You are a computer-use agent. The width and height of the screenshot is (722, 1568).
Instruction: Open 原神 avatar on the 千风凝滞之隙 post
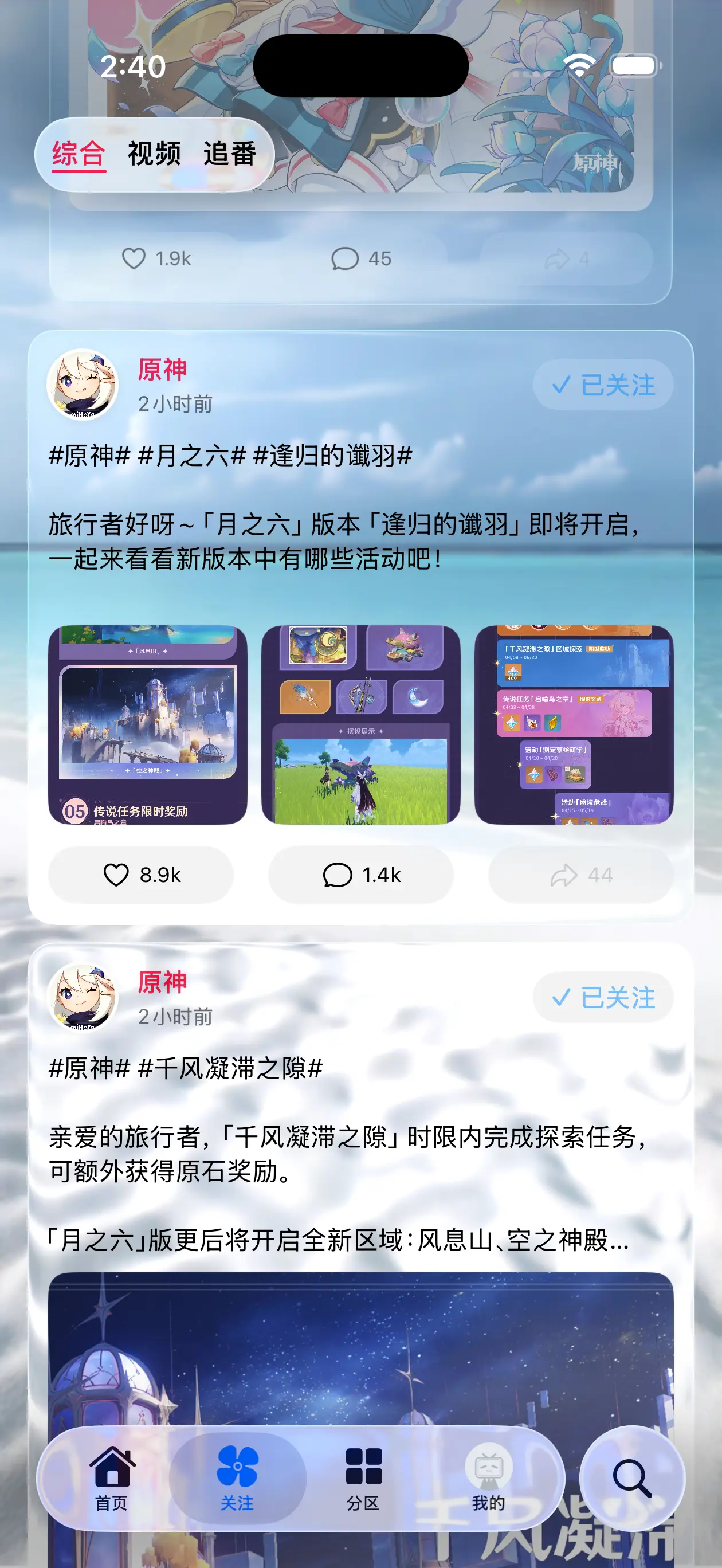coord(83,997)
